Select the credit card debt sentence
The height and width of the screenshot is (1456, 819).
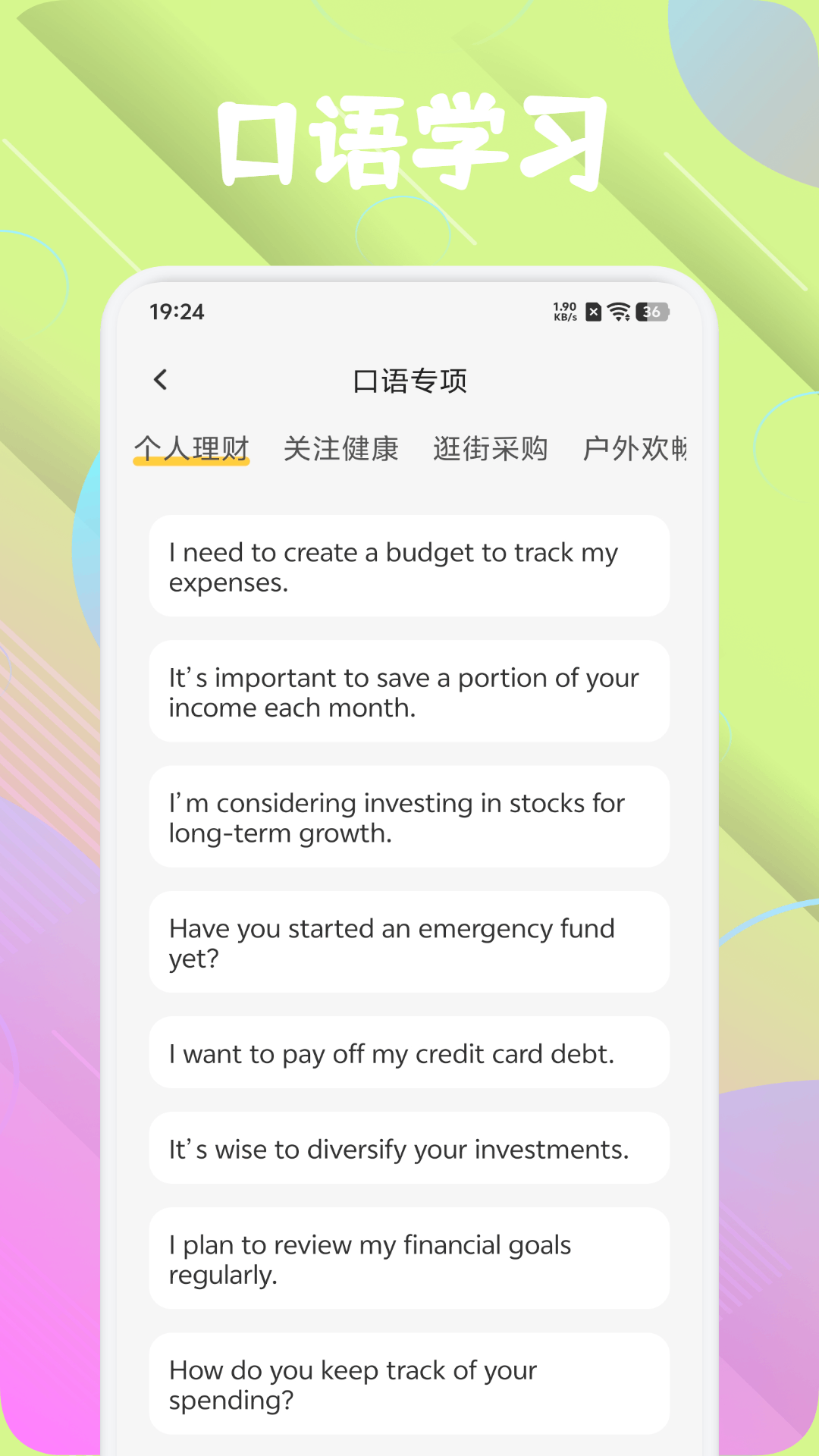pyautogui.click(x=409, y=1053)
